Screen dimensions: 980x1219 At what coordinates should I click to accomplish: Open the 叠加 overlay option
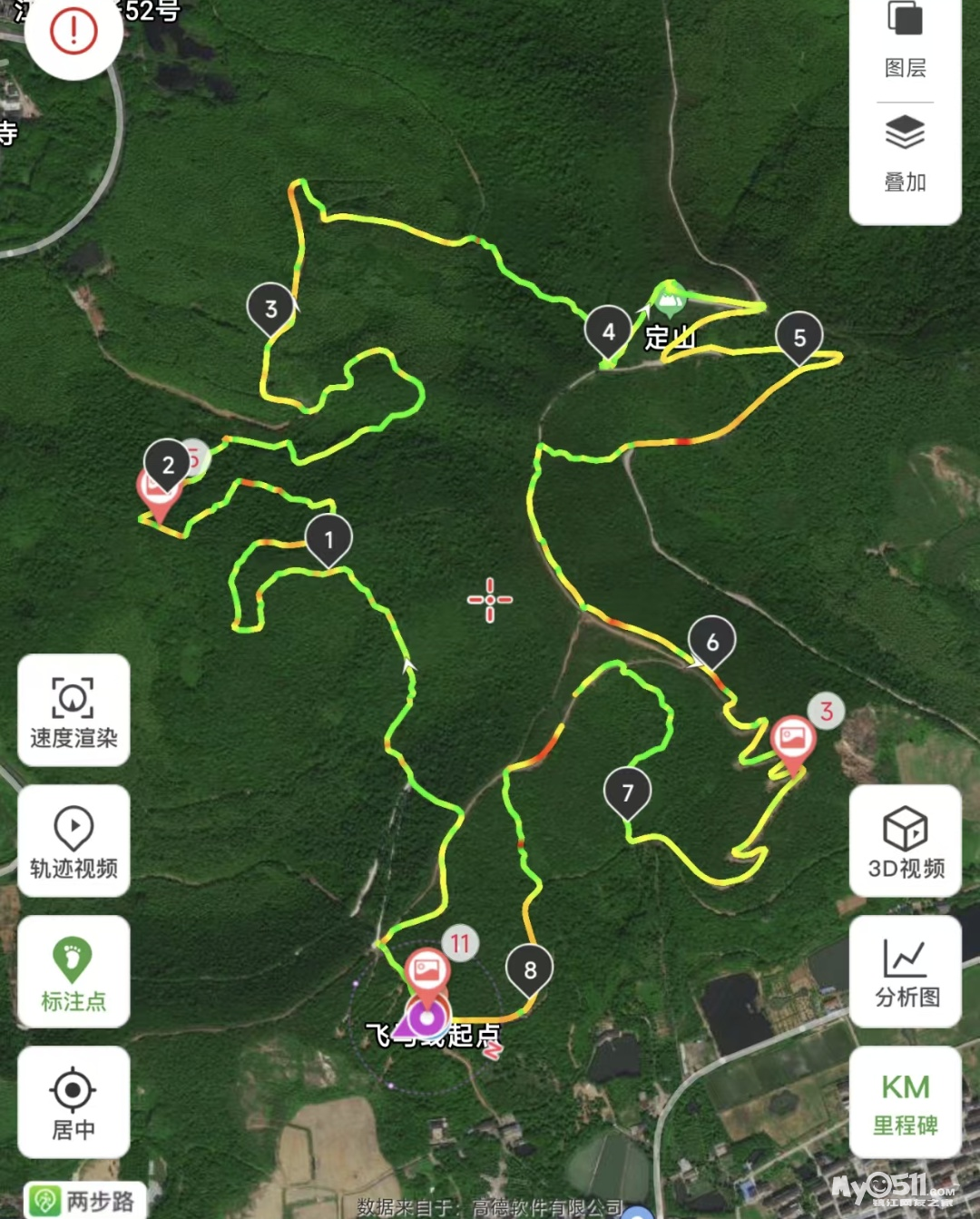pyautogui.click(x=905, y=154)
